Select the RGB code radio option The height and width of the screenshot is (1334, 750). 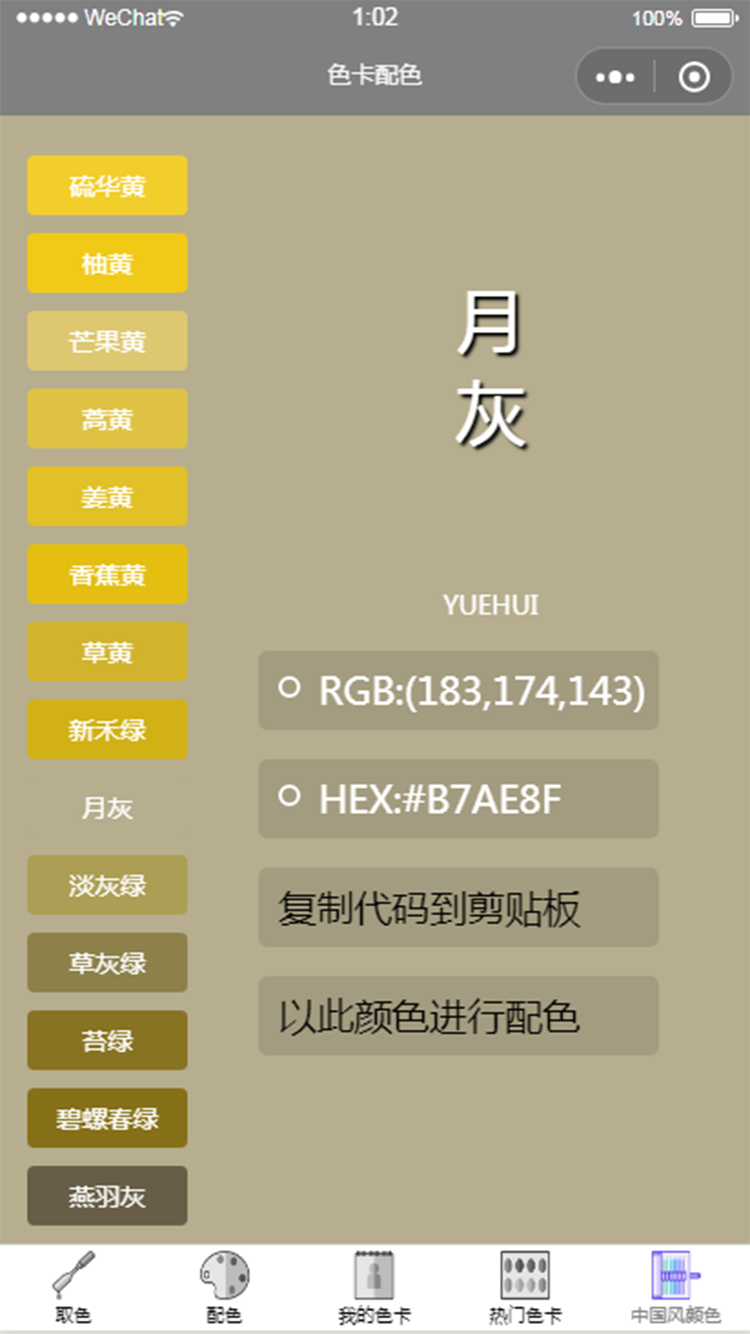click(x=289, y=687)
